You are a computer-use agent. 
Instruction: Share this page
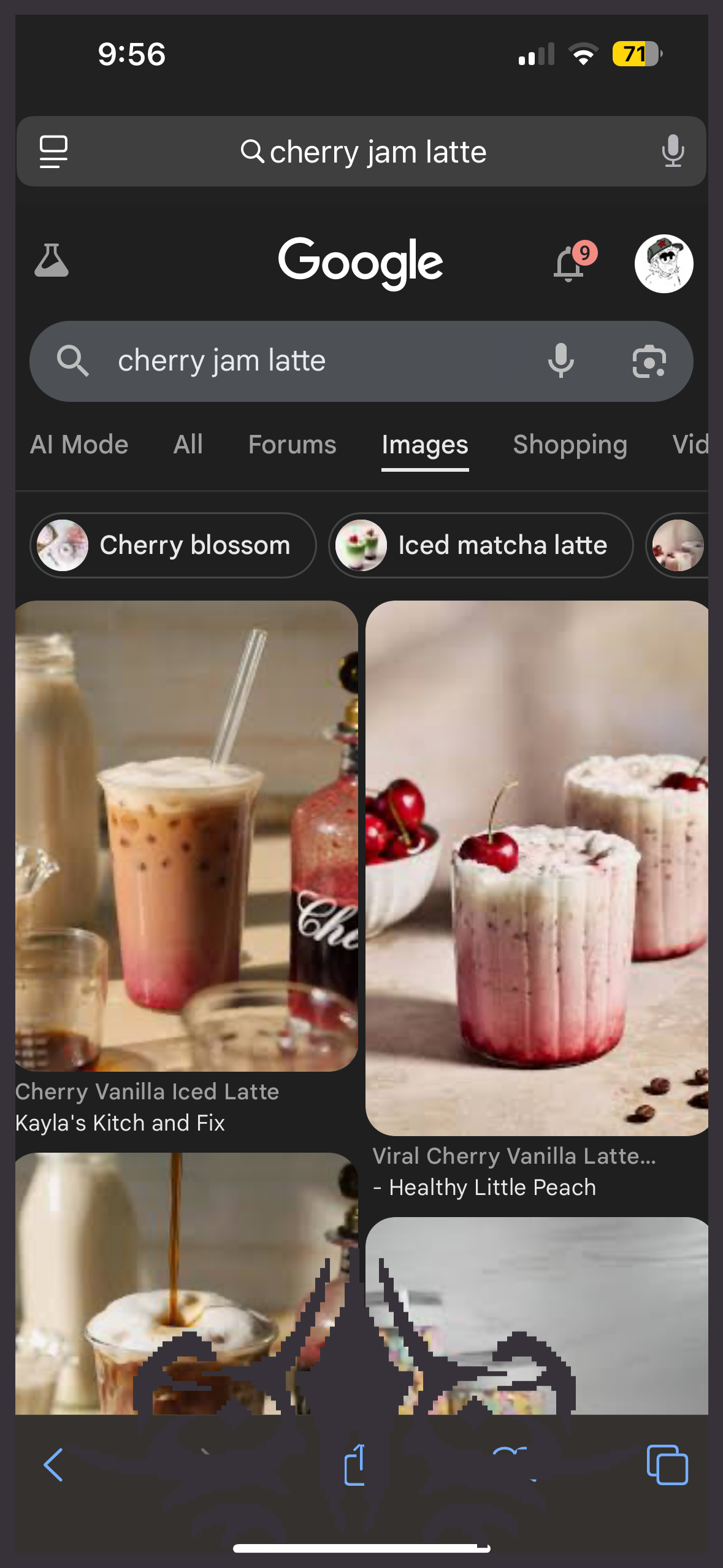click(x=355, y=1465)
